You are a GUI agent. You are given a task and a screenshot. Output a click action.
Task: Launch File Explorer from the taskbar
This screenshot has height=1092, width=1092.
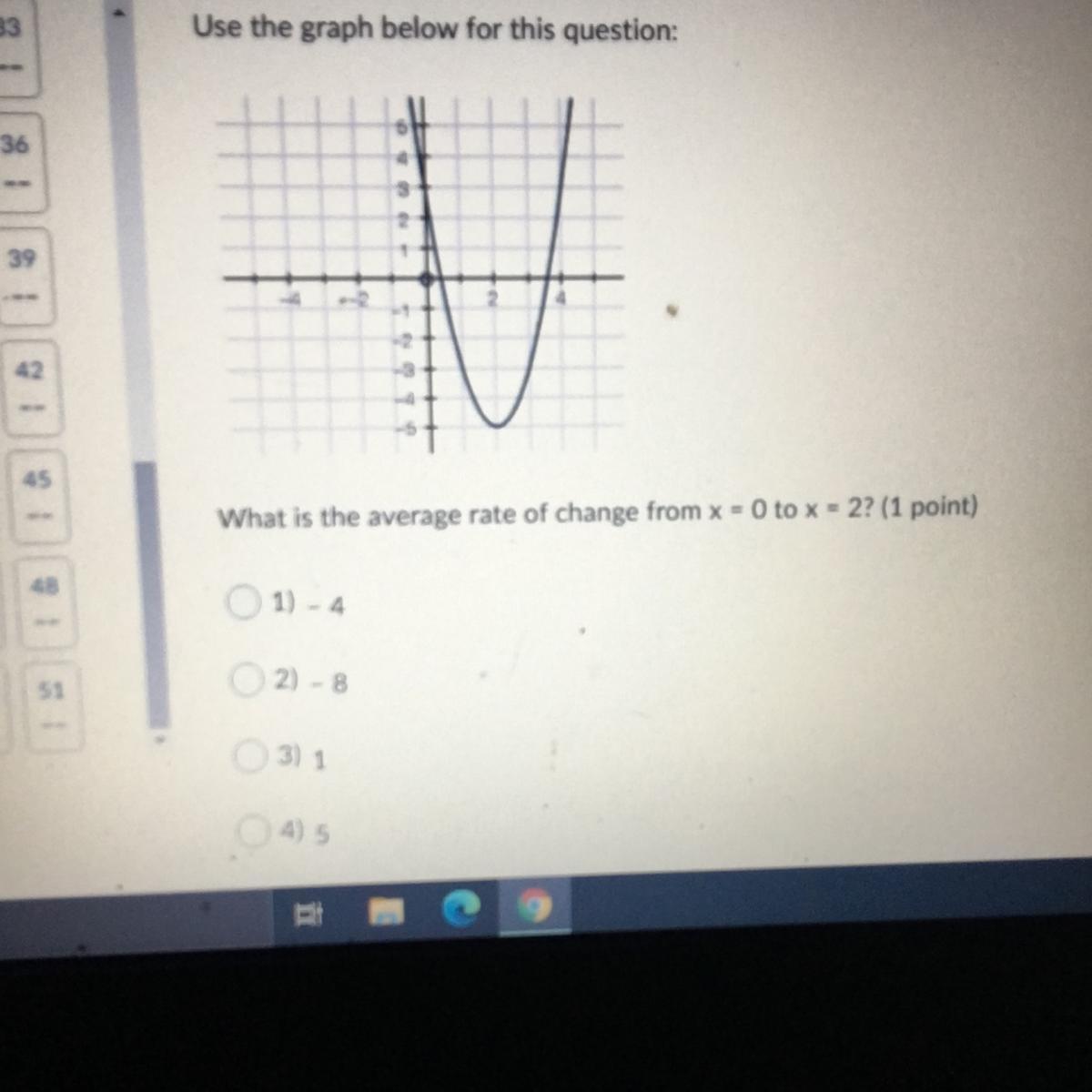[386, 908]
